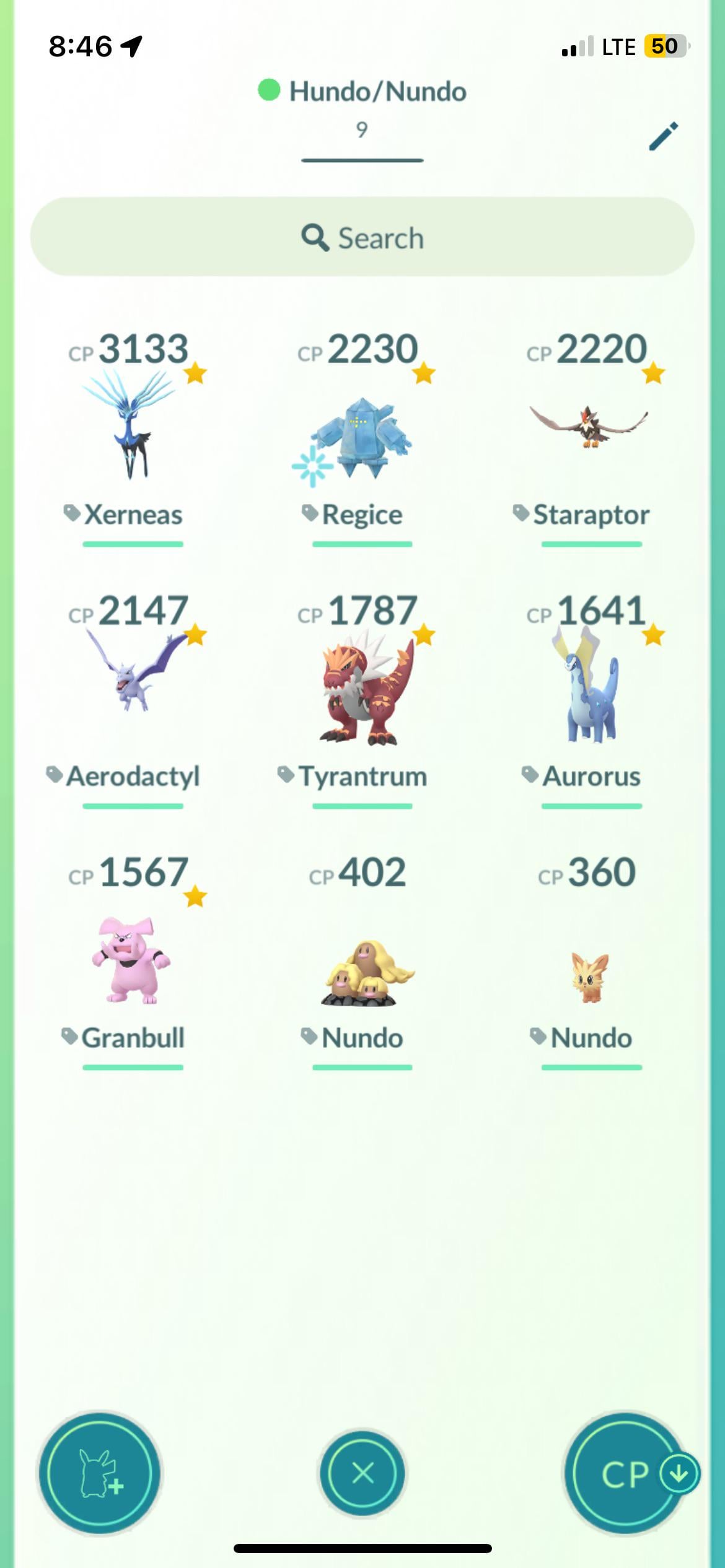Select Regice CP 2230
Image resolution: width=725 pixels, height=1568 pixels.
(x=362, y=433)
